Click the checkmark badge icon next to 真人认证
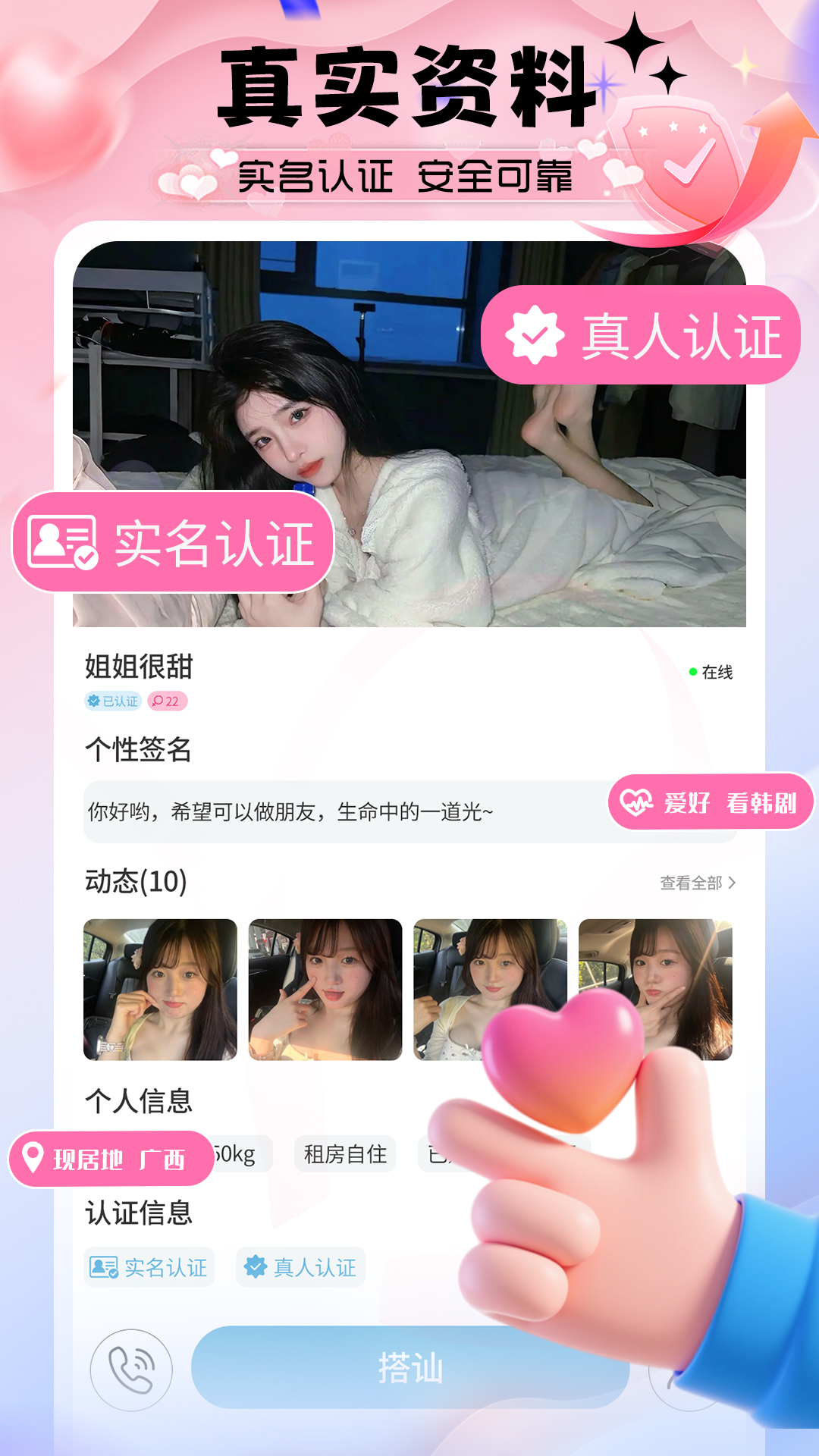Viewport: 819px width, 1456px height. pyautogui.click(x=534, y=334)
